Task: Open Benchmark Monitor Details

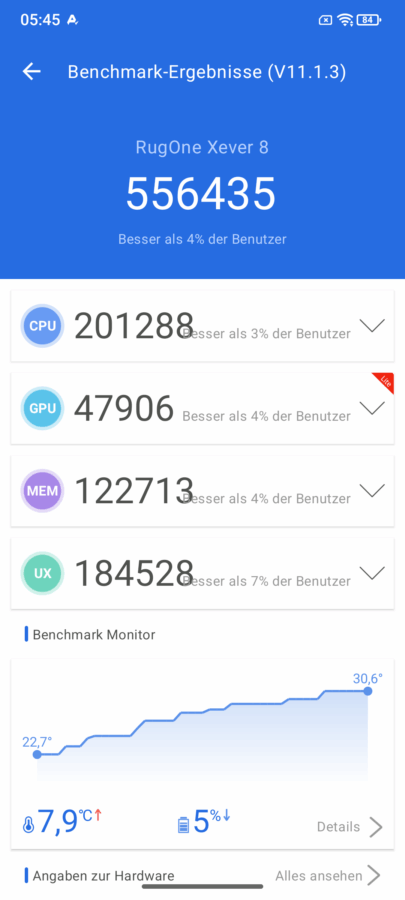Action: (349, 827)
